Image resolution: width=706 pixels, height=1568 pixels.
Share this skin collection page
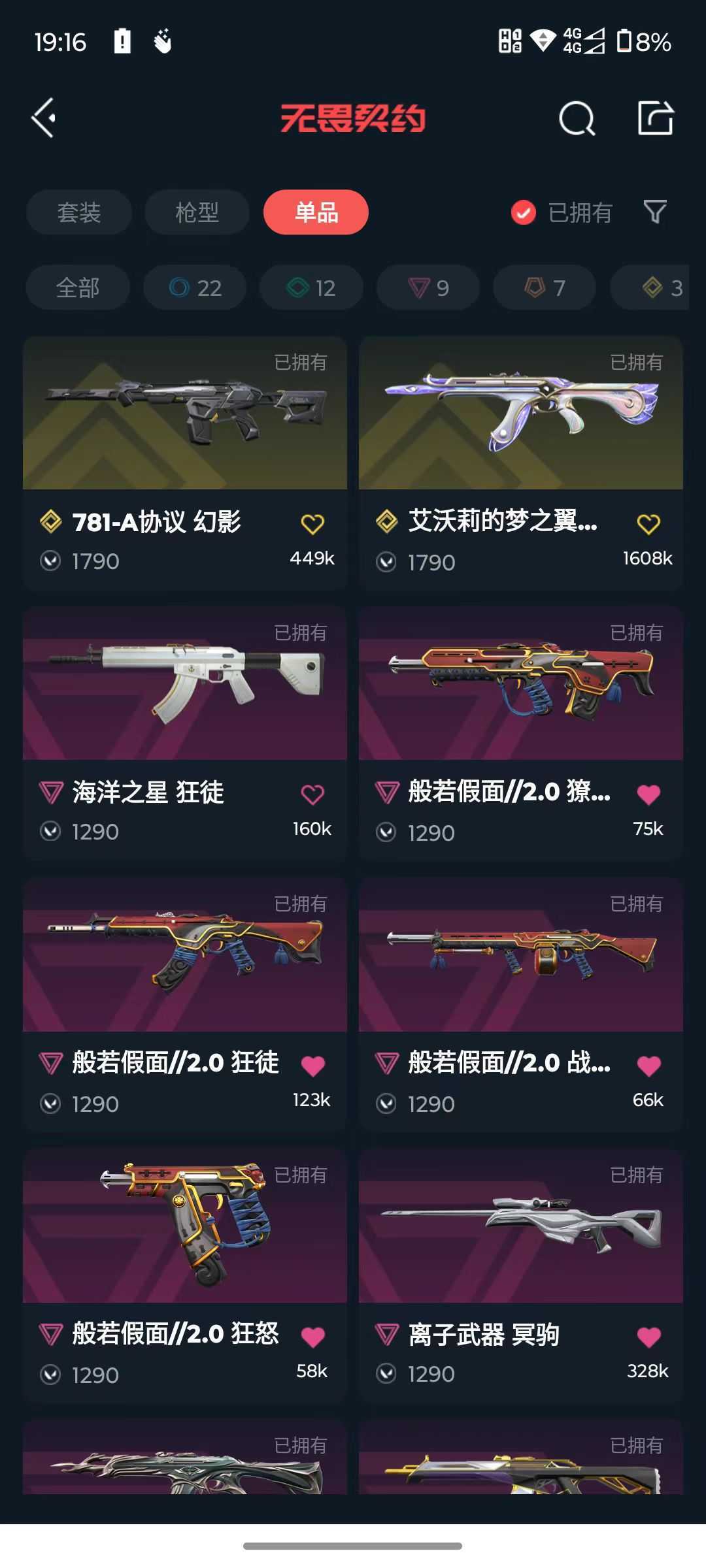(x=655, y=118)
